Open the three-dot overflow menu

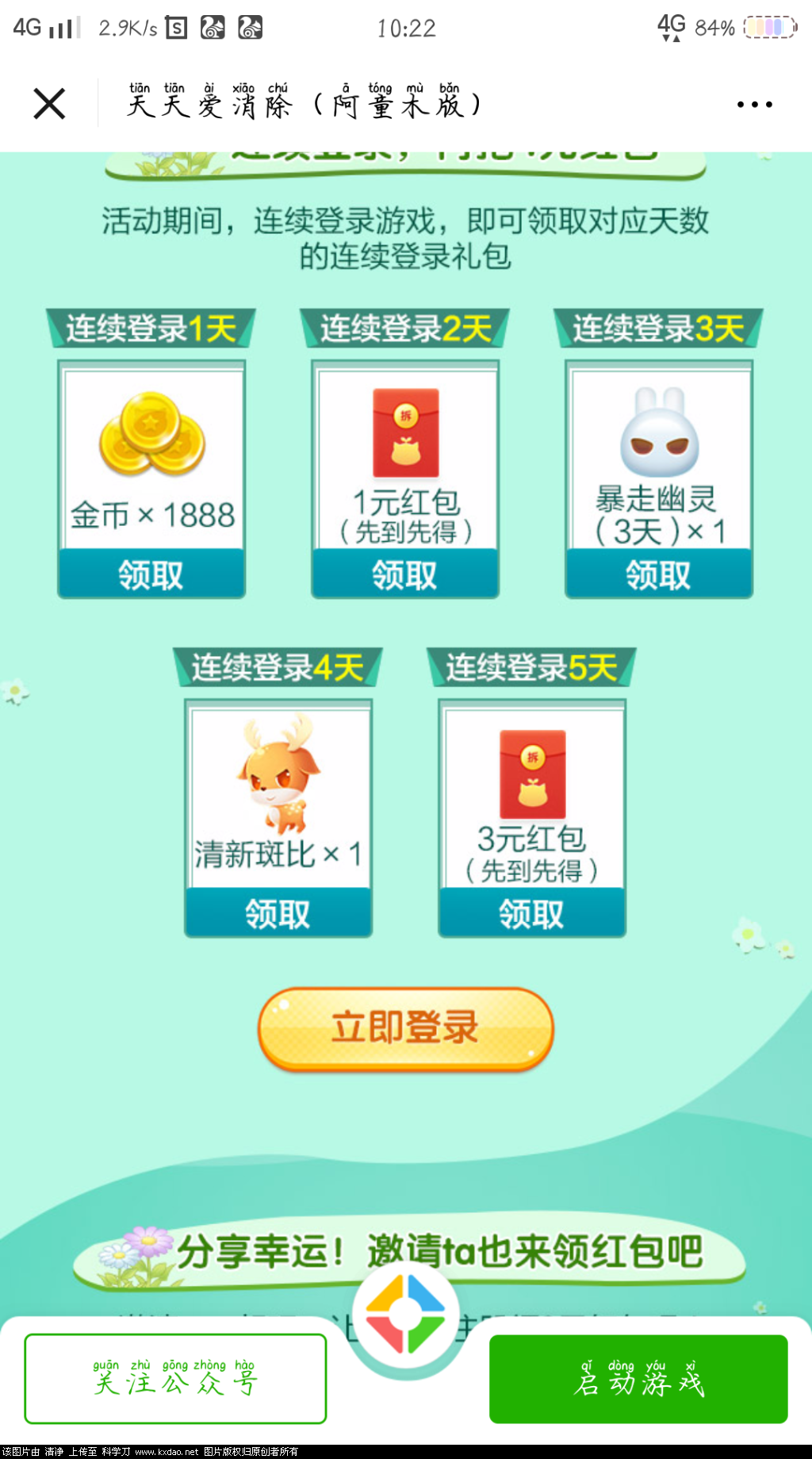(x=753, y=104)
